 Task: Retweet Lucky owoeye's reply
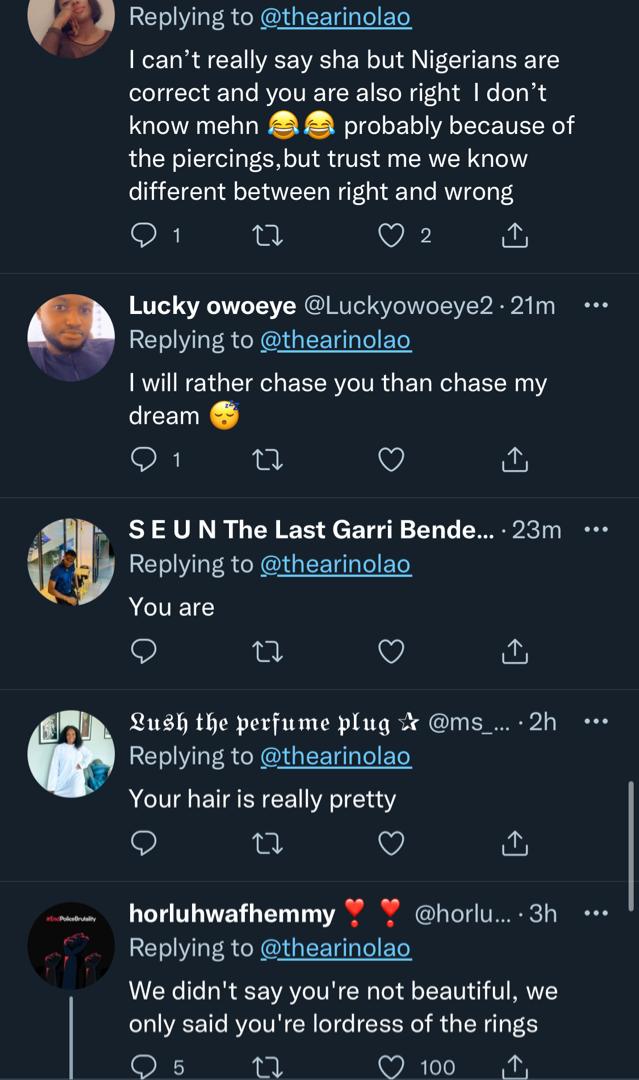268,459
